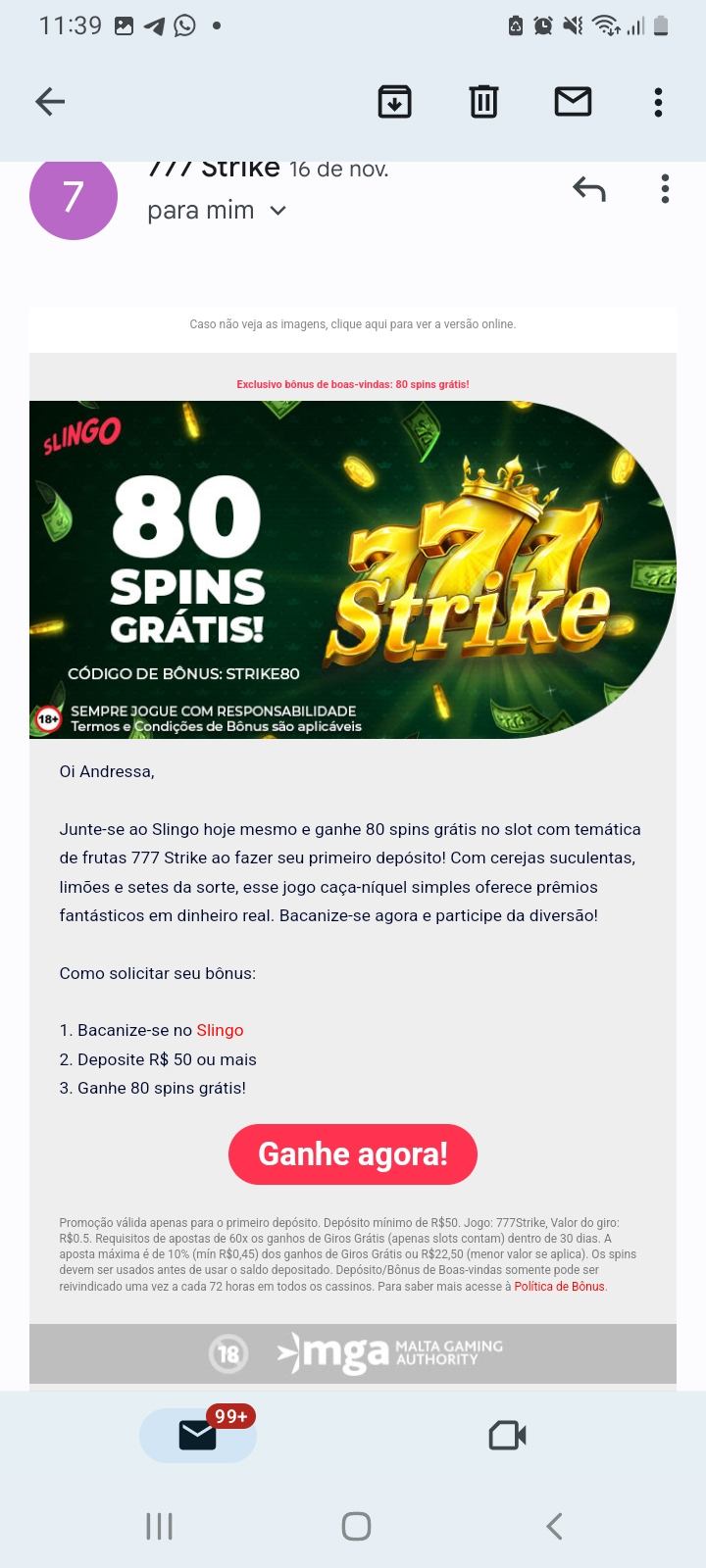The image size is (706, 1568).
Task: Expand recipient details next to para mim
Action: coord(278,211)
